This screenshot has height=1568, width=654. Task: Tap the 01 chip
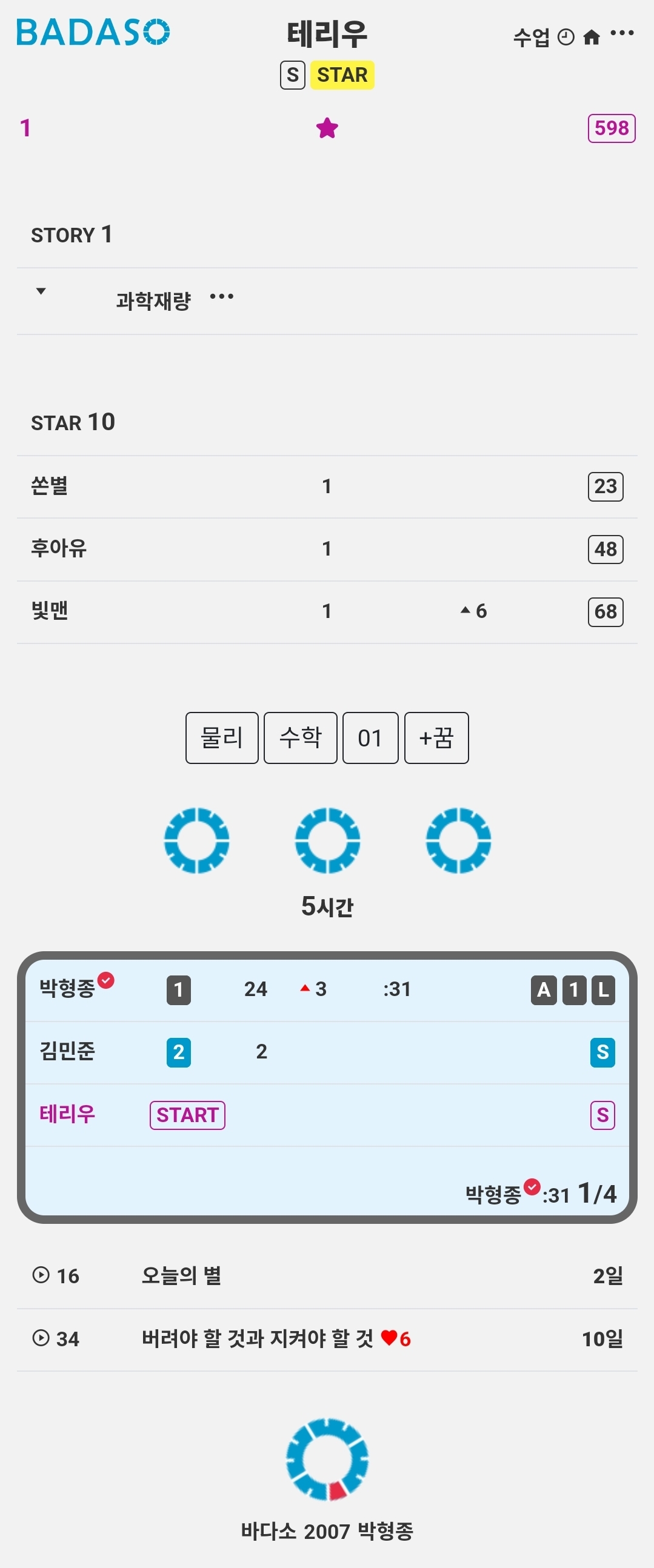tap(370, 738)
